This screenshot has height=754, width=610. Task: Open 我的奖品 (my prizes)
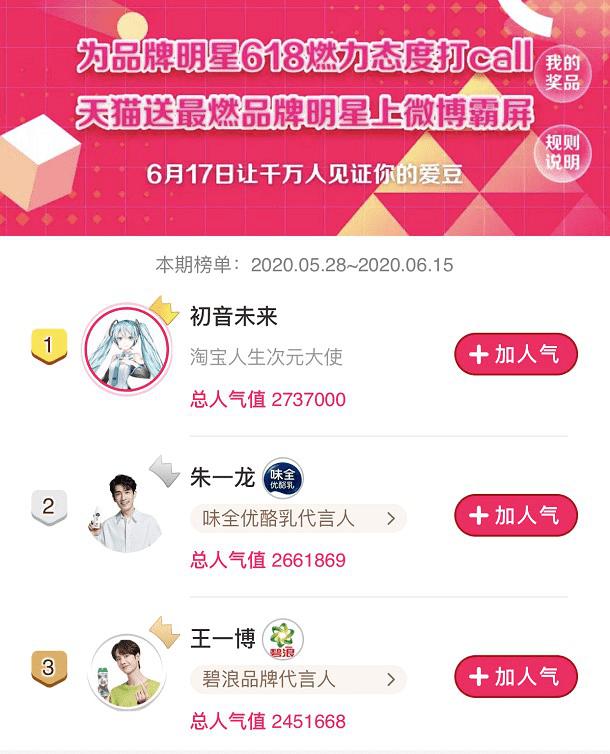[562, 72]
